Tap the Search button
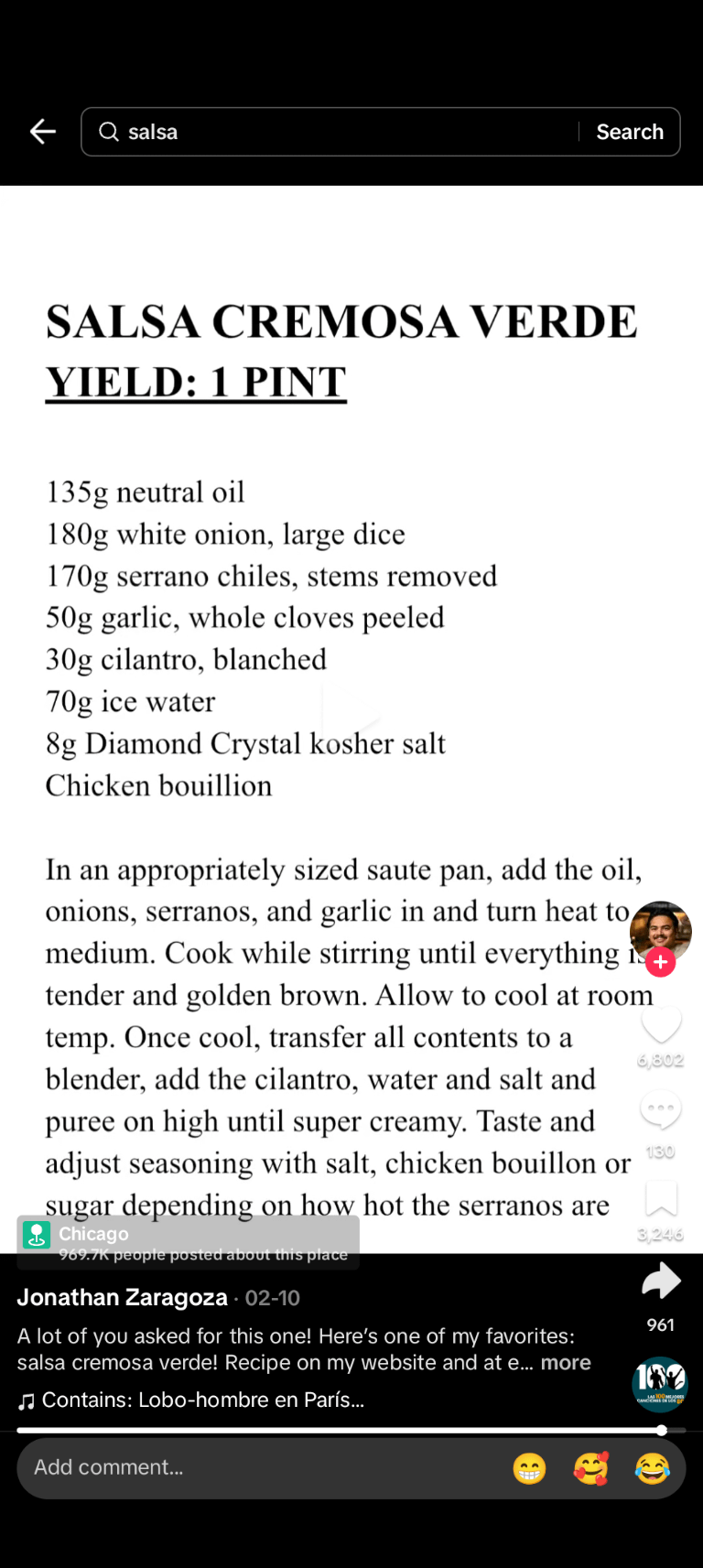Image resolution: width=703 pixels, height=1568 pixels. 630,132
